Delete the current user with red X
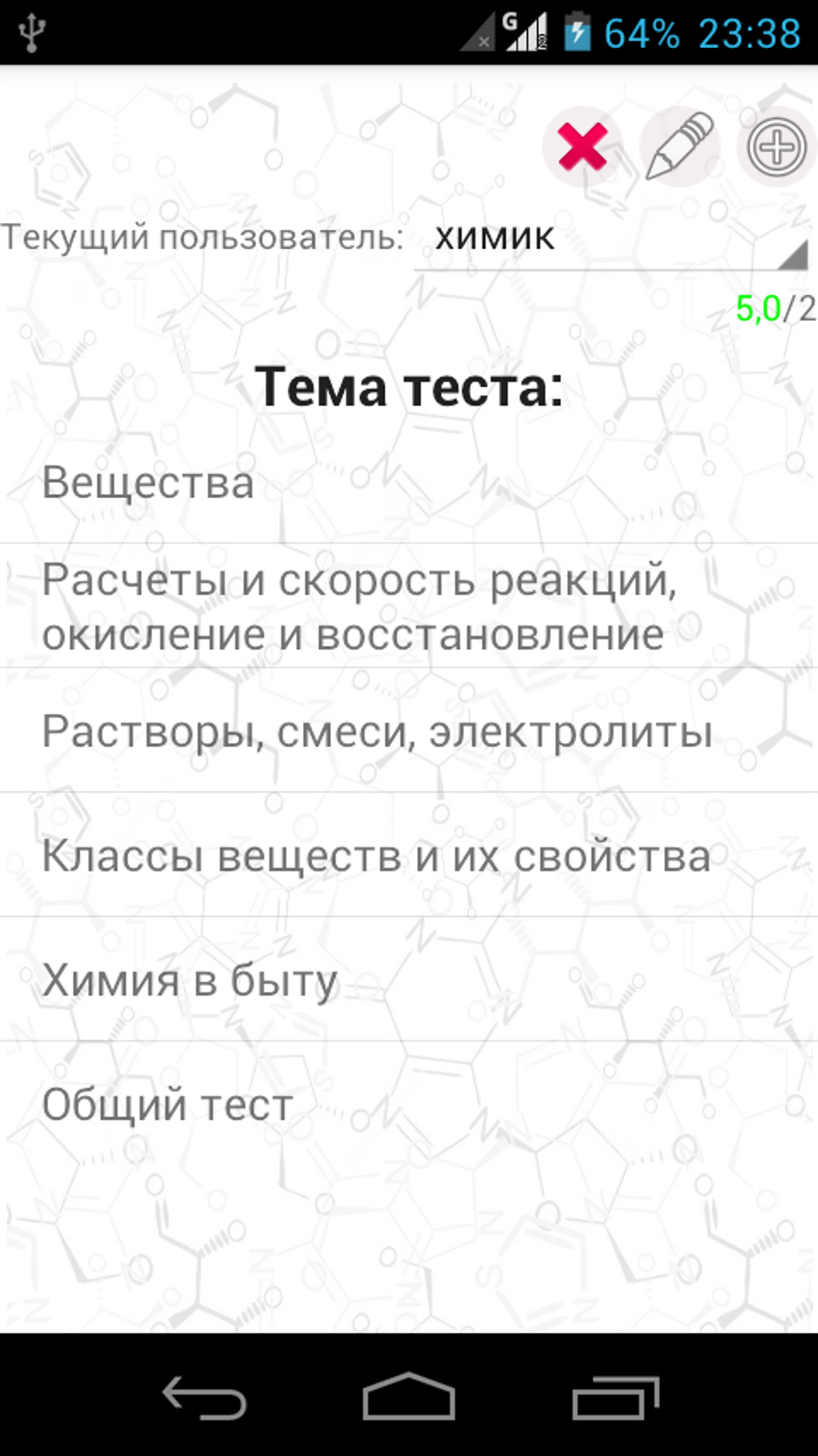818x1456 pixels. click(x=583, y=147)
